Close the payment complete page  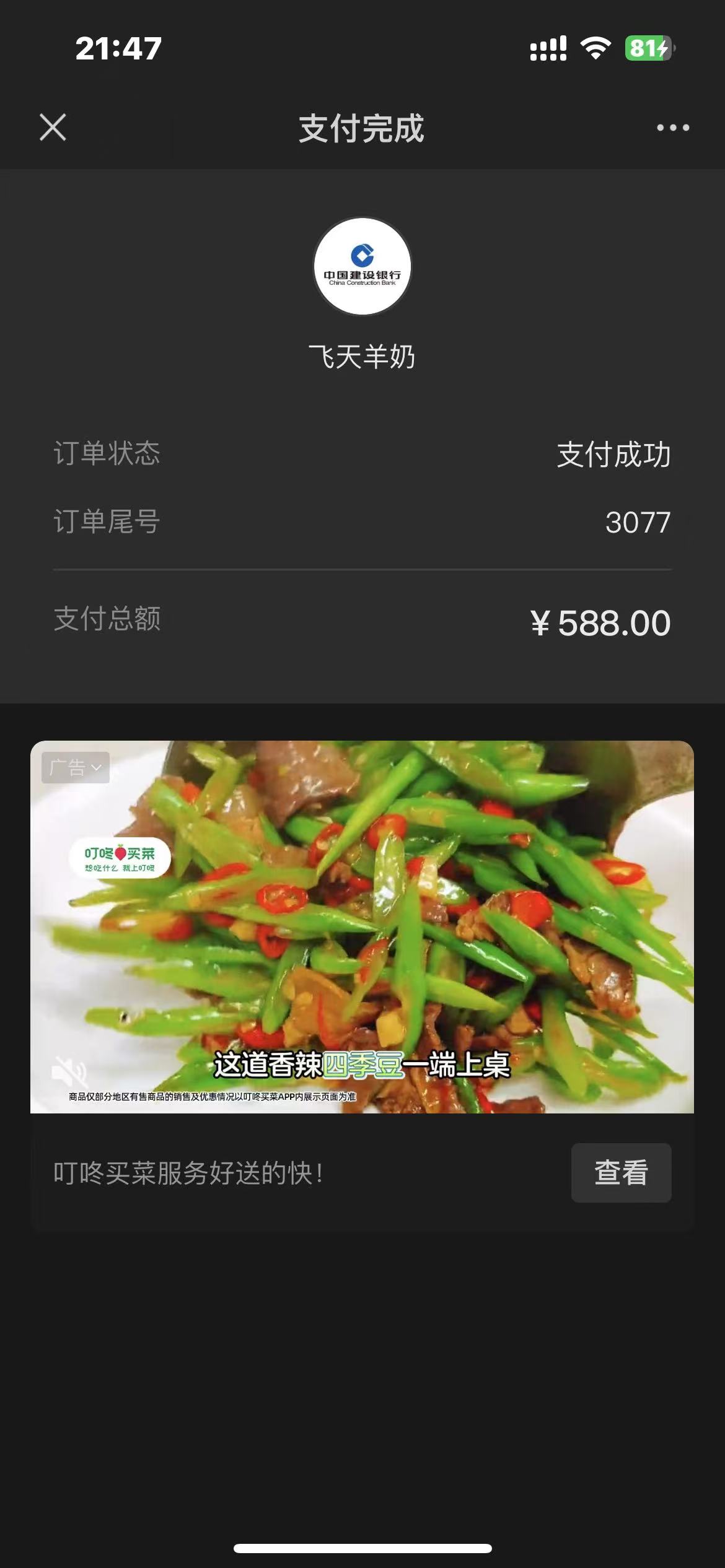[x=53, y=128]
